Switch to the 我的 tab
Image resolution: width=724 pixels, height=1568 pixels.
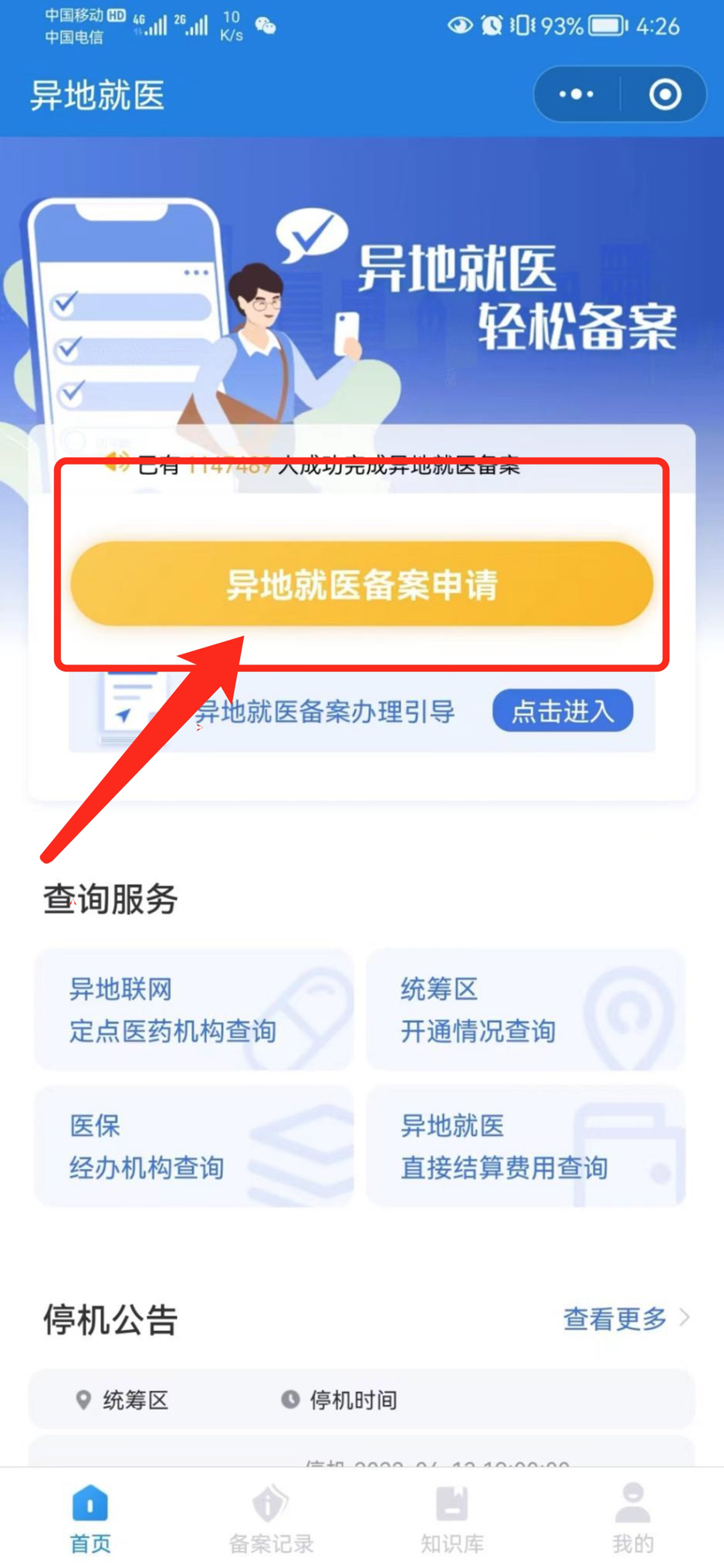pos(633,1519)
